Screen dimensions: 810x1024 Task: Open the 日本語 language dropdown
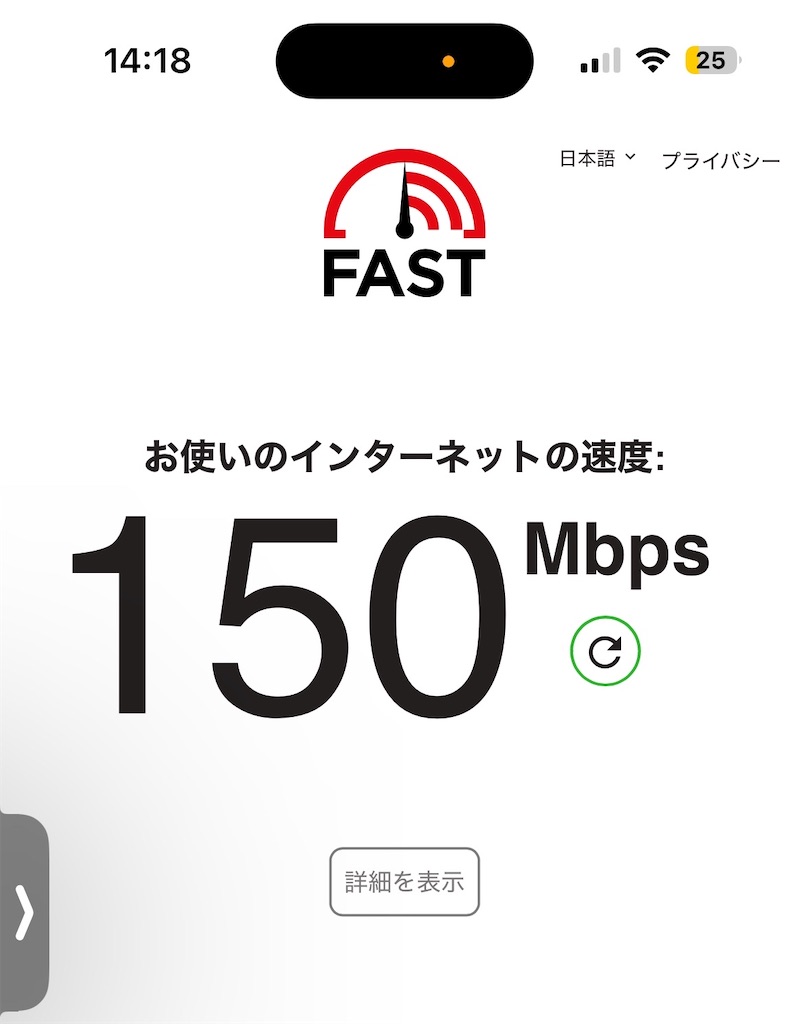[x=597, y=159]
